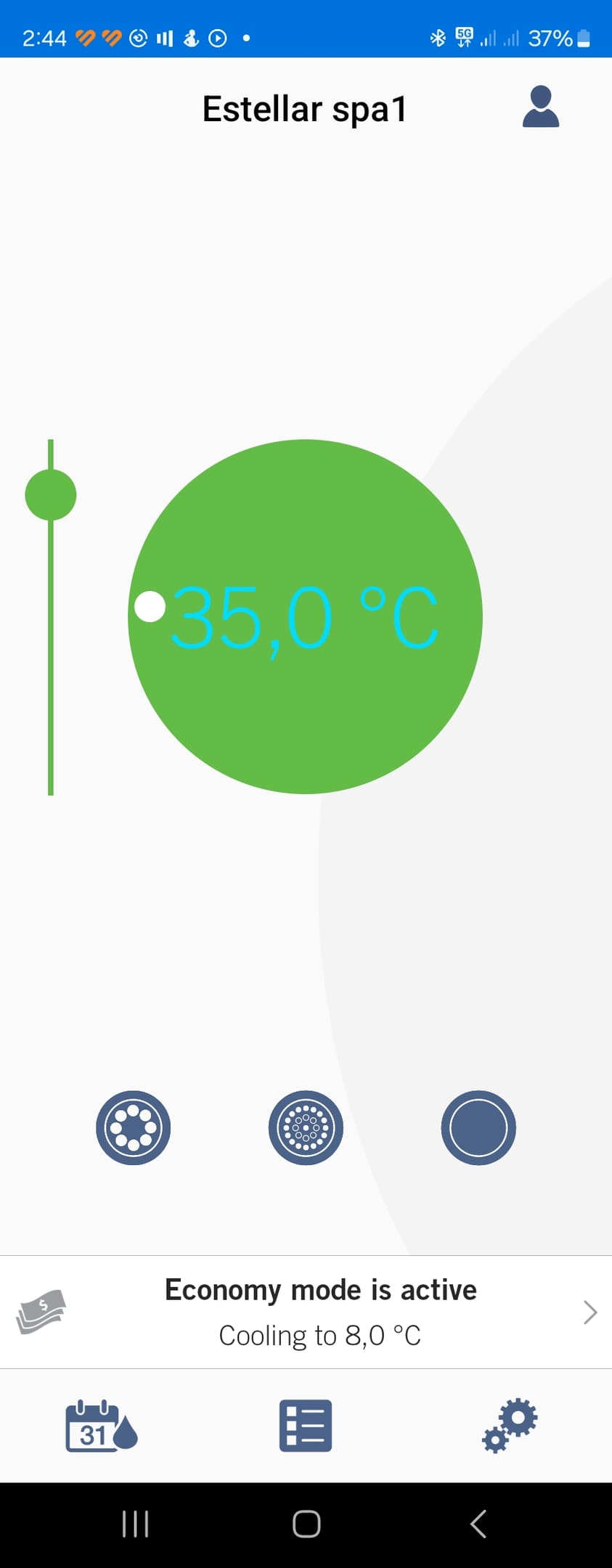Tap the green temperature slider handle

click(x=51, y=495)
